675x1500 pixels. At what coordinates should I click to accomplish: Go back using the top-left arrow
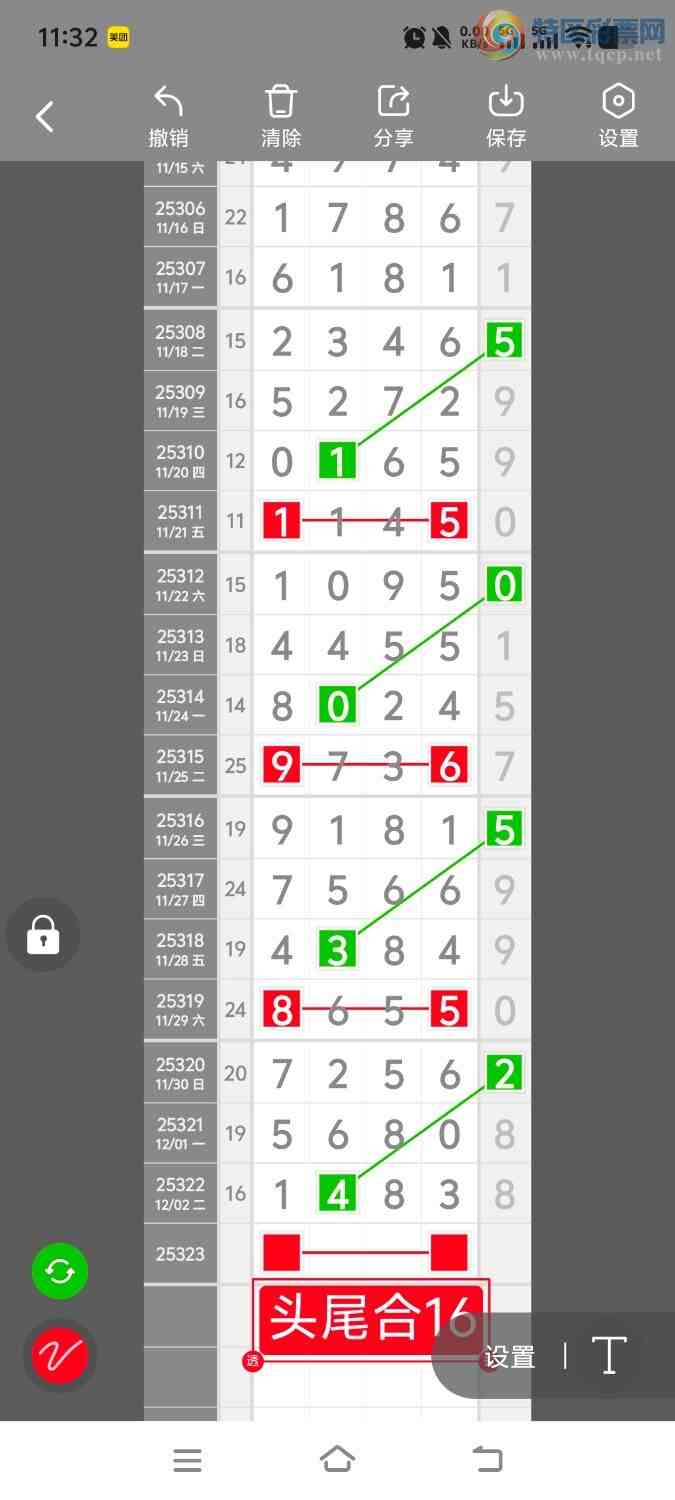pos(45,117)
